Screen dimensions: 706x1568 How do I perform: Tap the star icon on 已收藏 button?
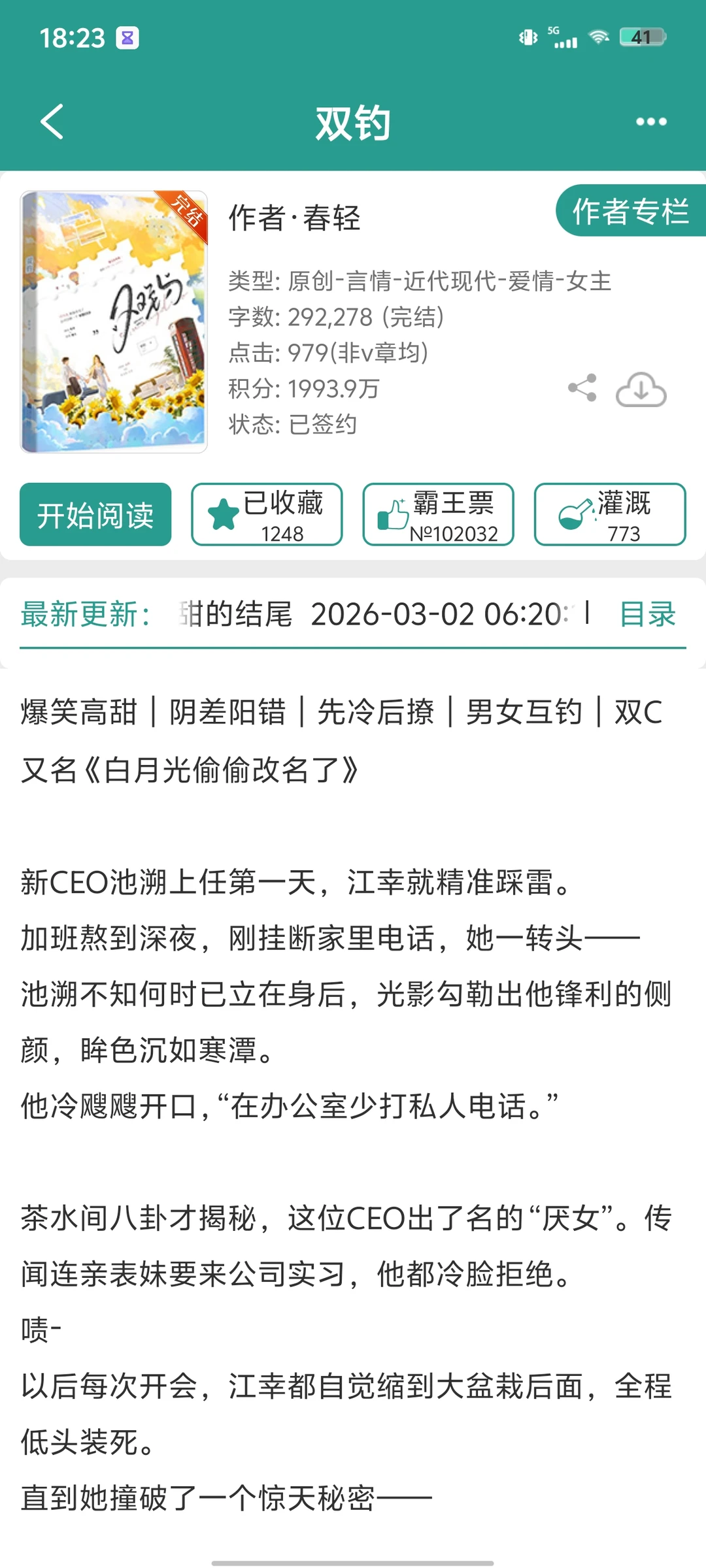pos(225,514)
